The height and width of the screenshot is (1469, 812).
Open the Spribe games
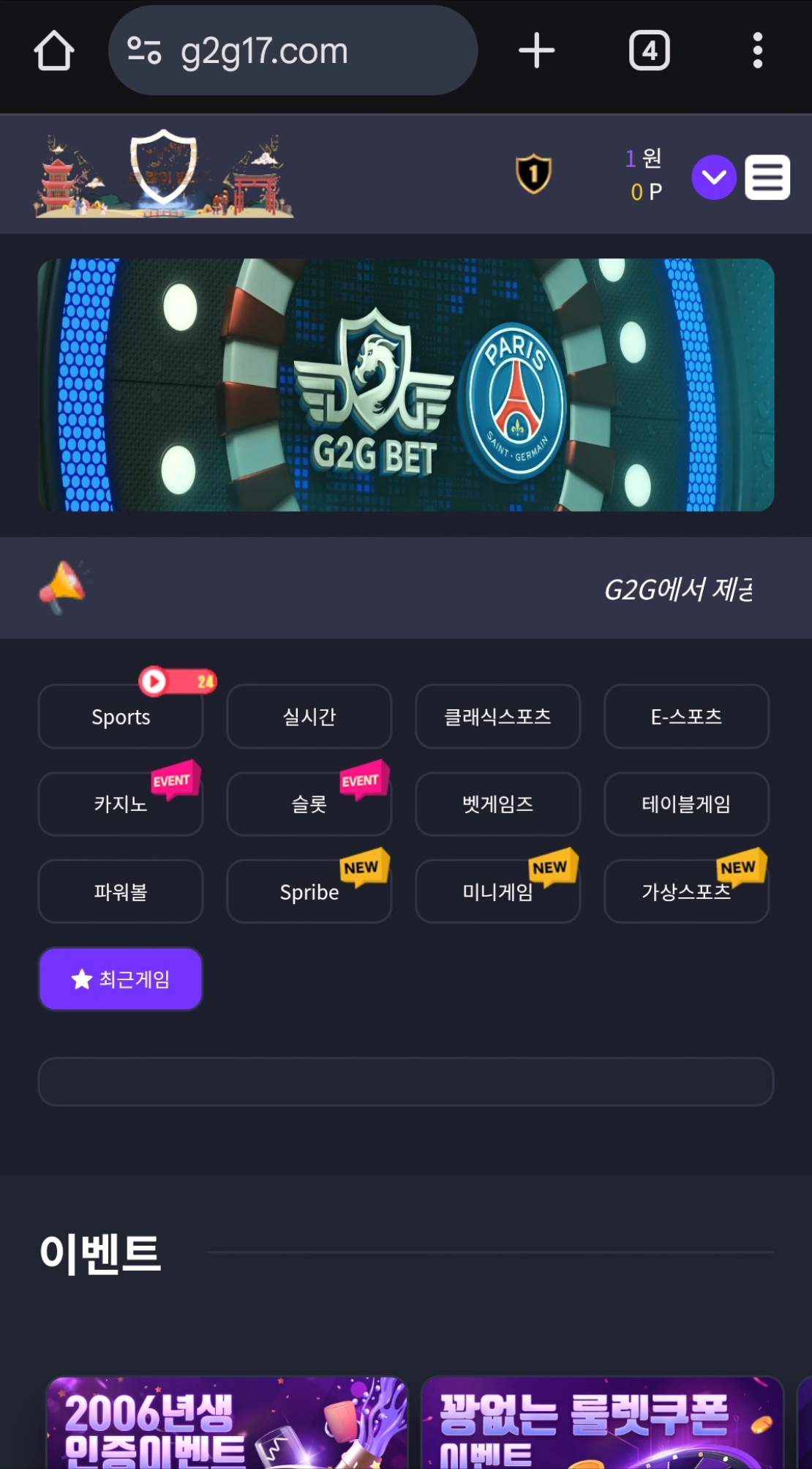coord(309,892)
